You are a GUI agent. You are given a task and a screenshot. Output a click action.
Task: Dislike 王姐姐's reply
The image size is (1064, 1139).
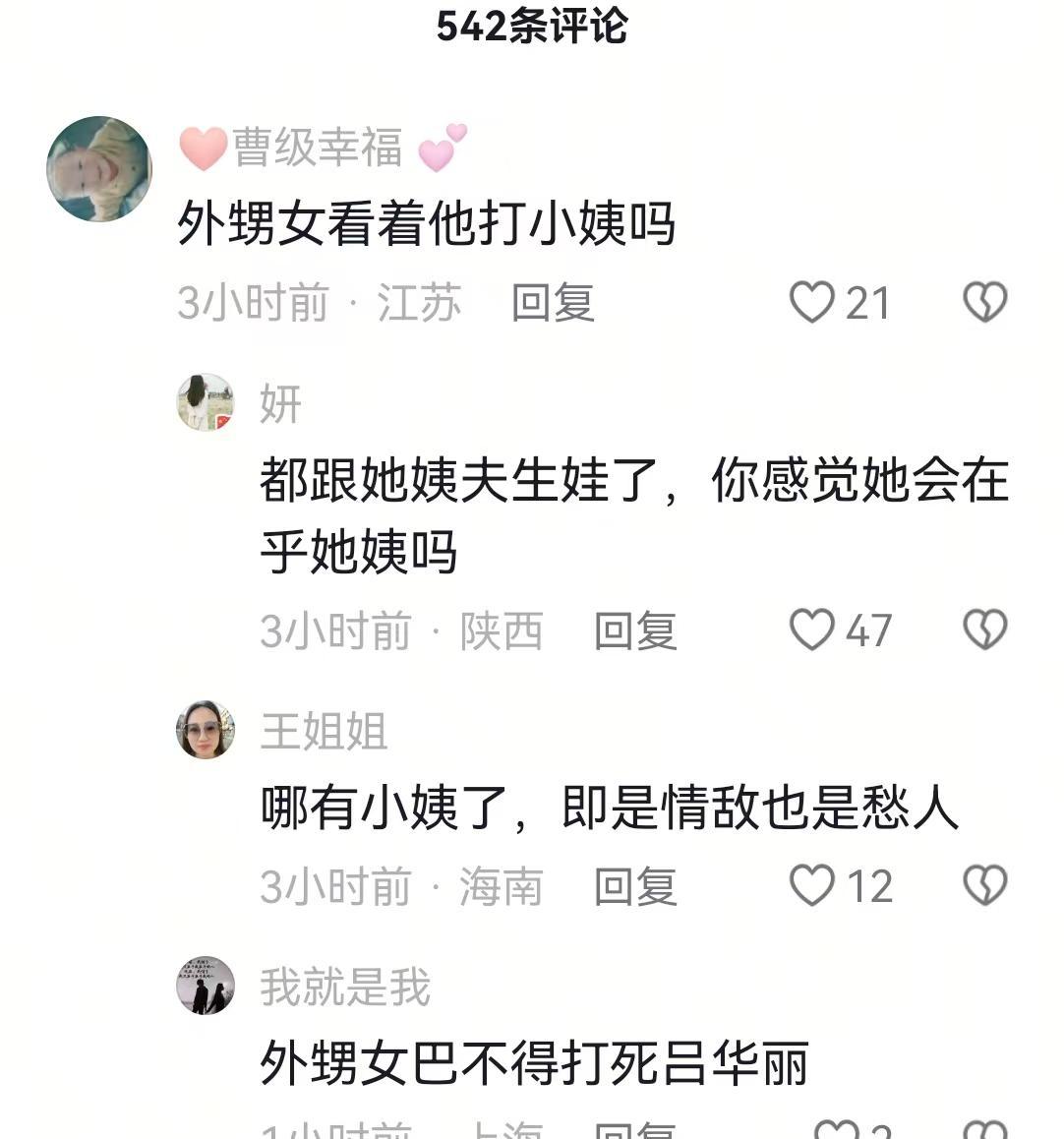984,885
